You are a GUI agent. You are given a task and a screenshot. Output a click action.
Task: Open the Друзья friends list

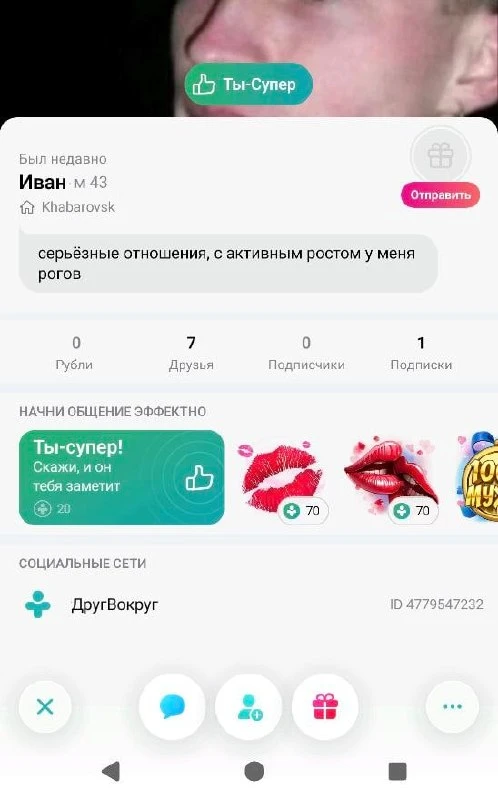click(191, 352)
